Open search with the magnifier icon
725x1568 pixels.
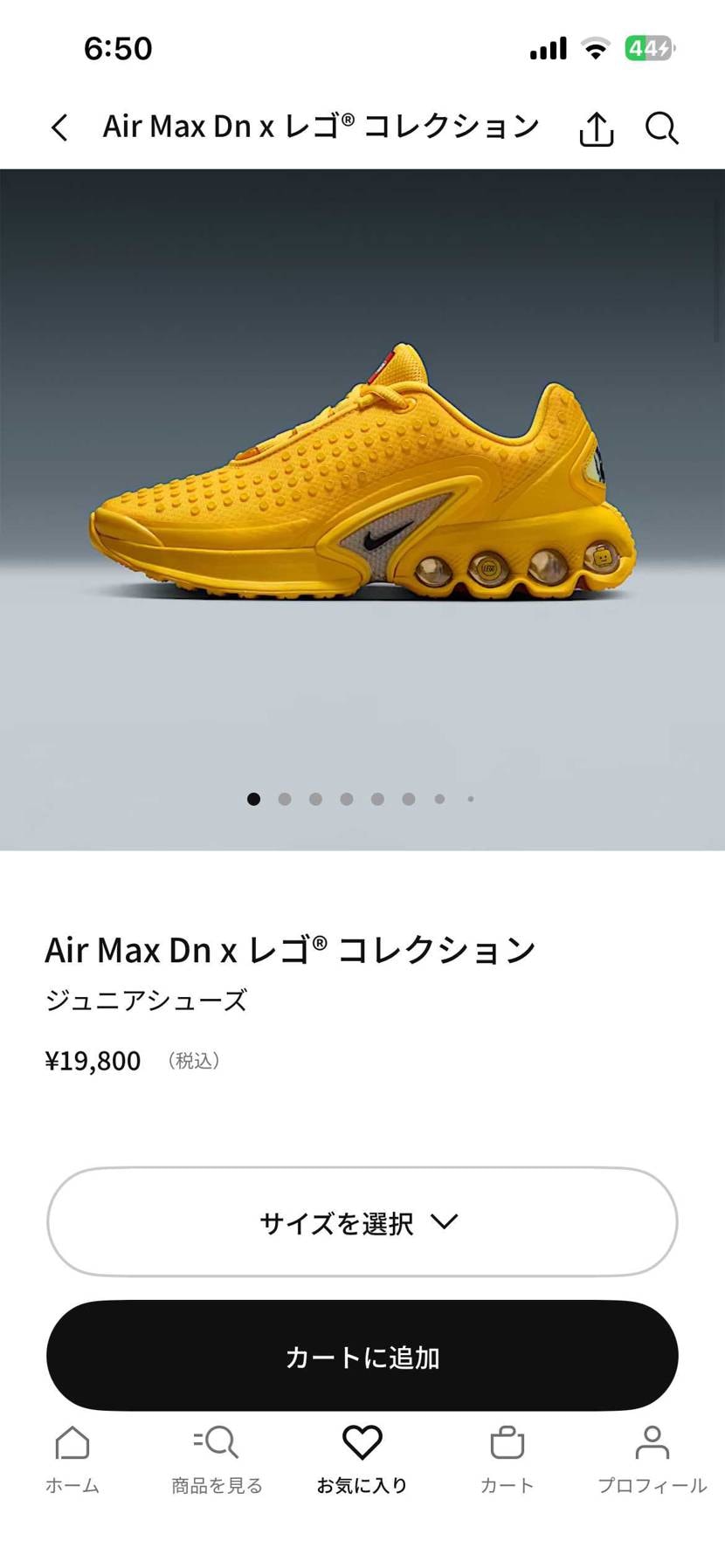pyautogui.click(x=661, y=129)
